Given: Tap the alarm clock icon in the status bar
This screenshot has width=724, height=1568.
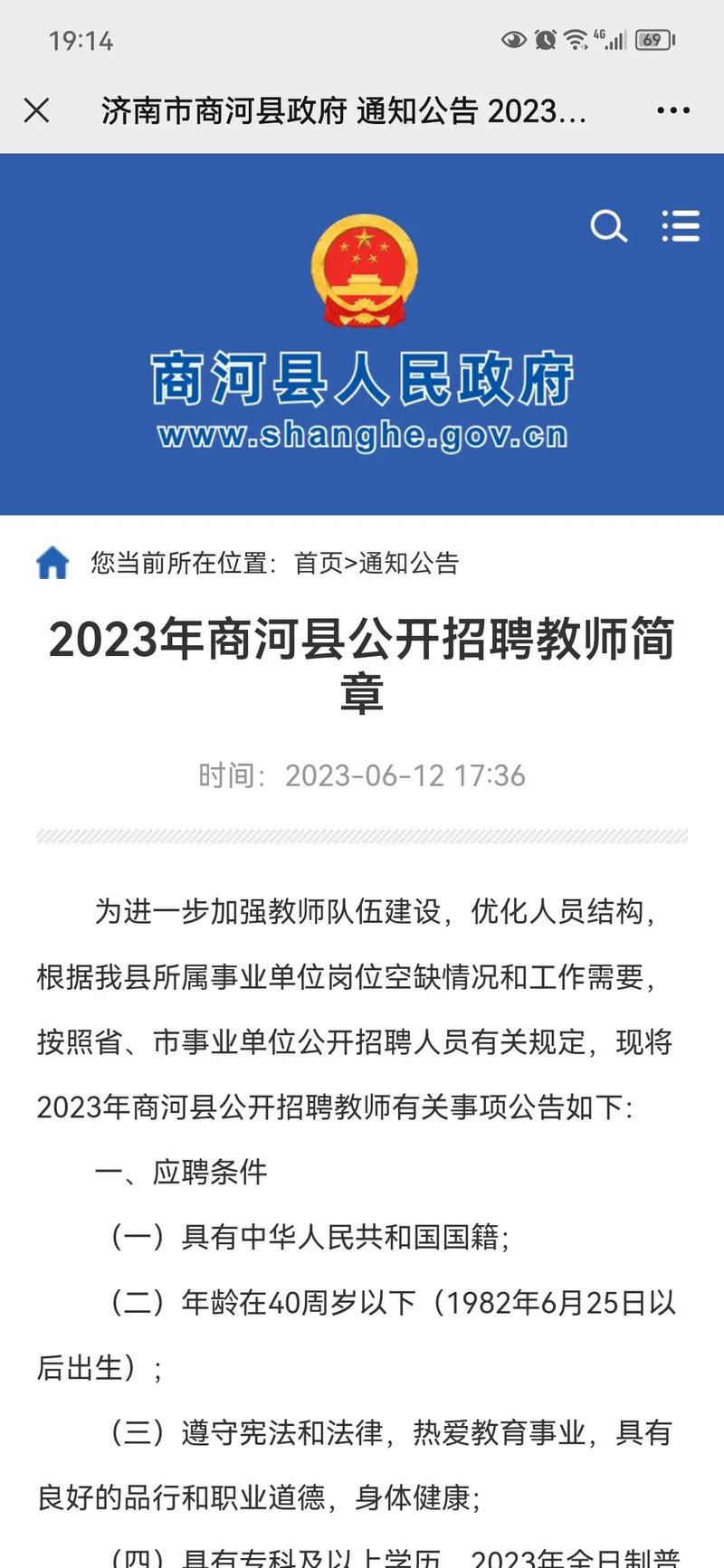Looking at the screenshot, I should coord(545,40).
